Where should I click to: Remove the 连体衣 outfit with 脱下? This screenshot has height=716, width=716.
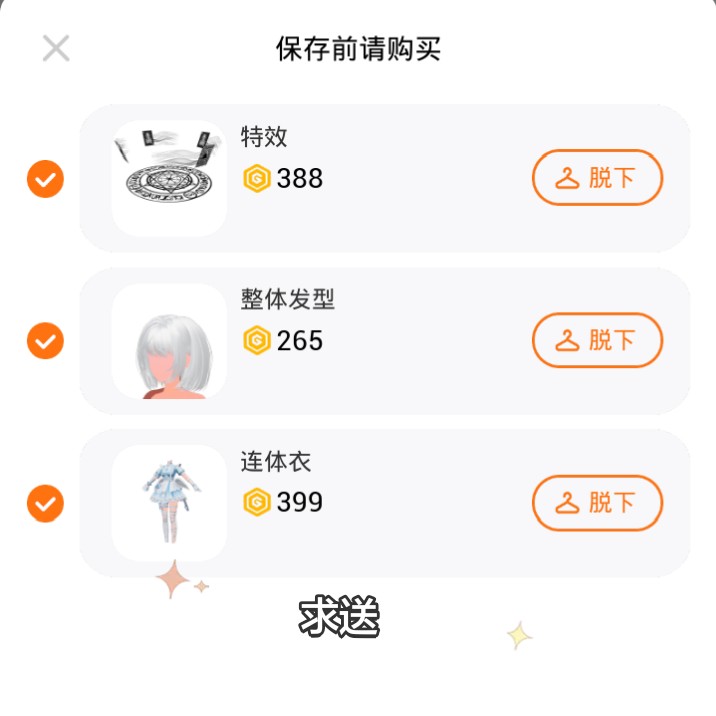(597, 502)
